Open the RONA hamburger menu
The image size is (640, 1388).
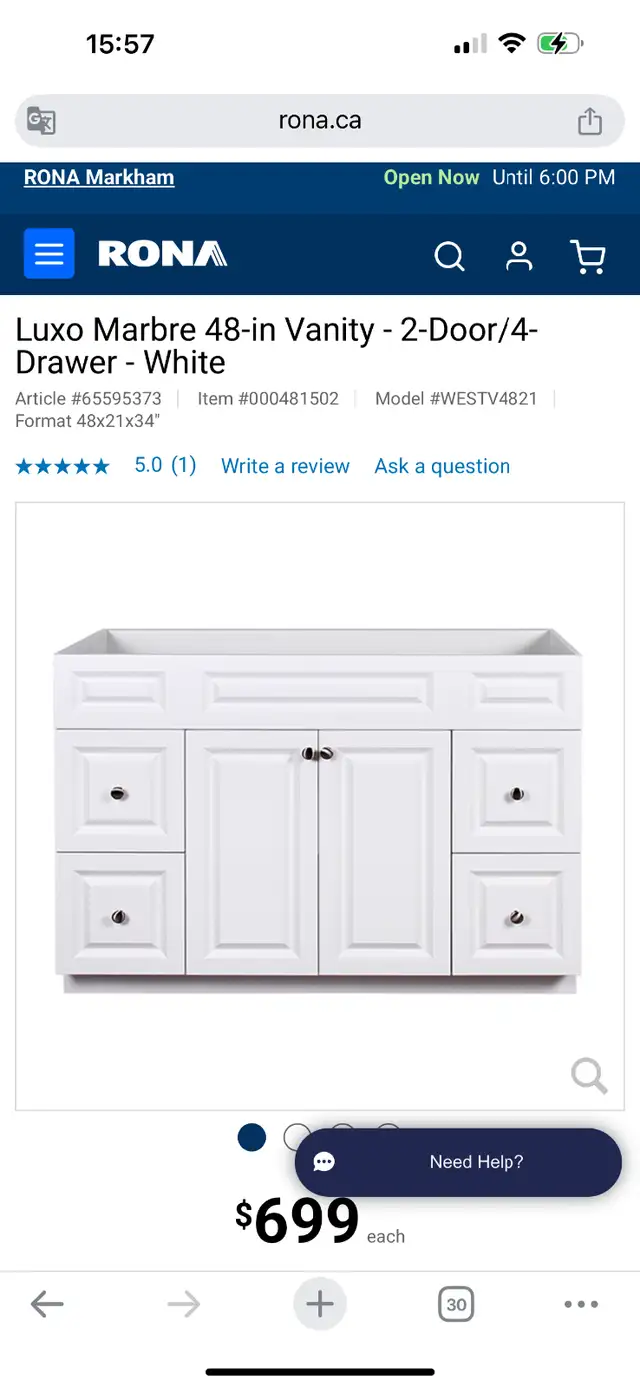coord(49,254)
